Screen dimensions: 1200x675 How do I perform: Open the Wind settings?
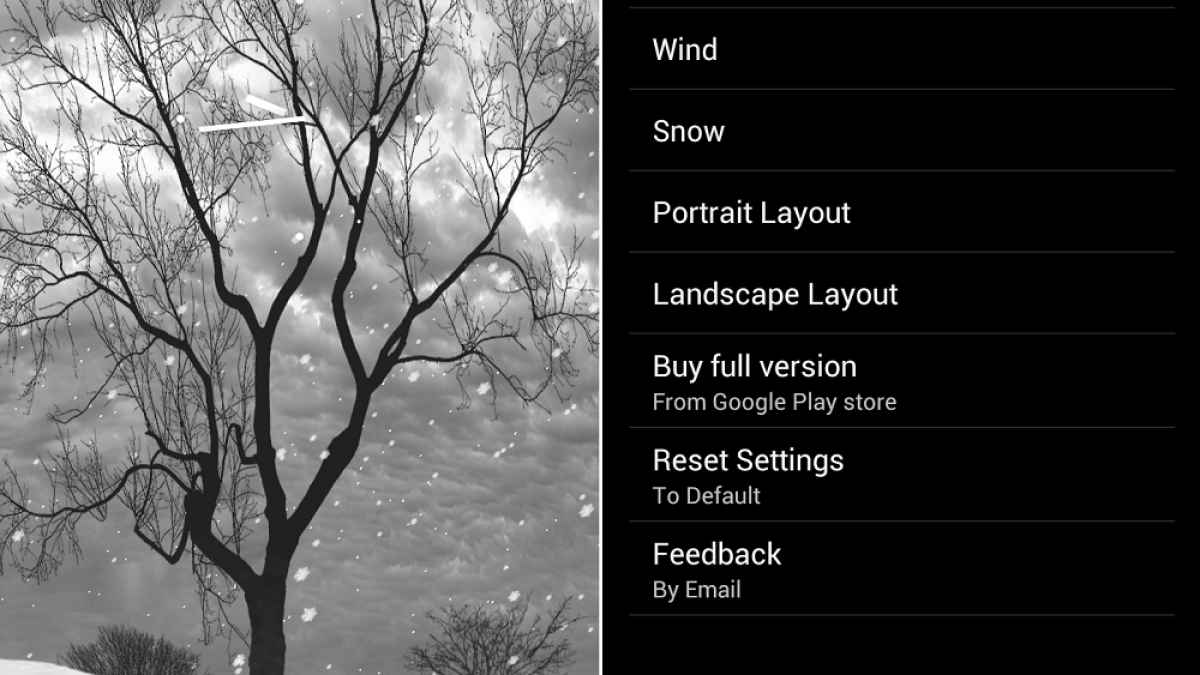click(686, 50)
